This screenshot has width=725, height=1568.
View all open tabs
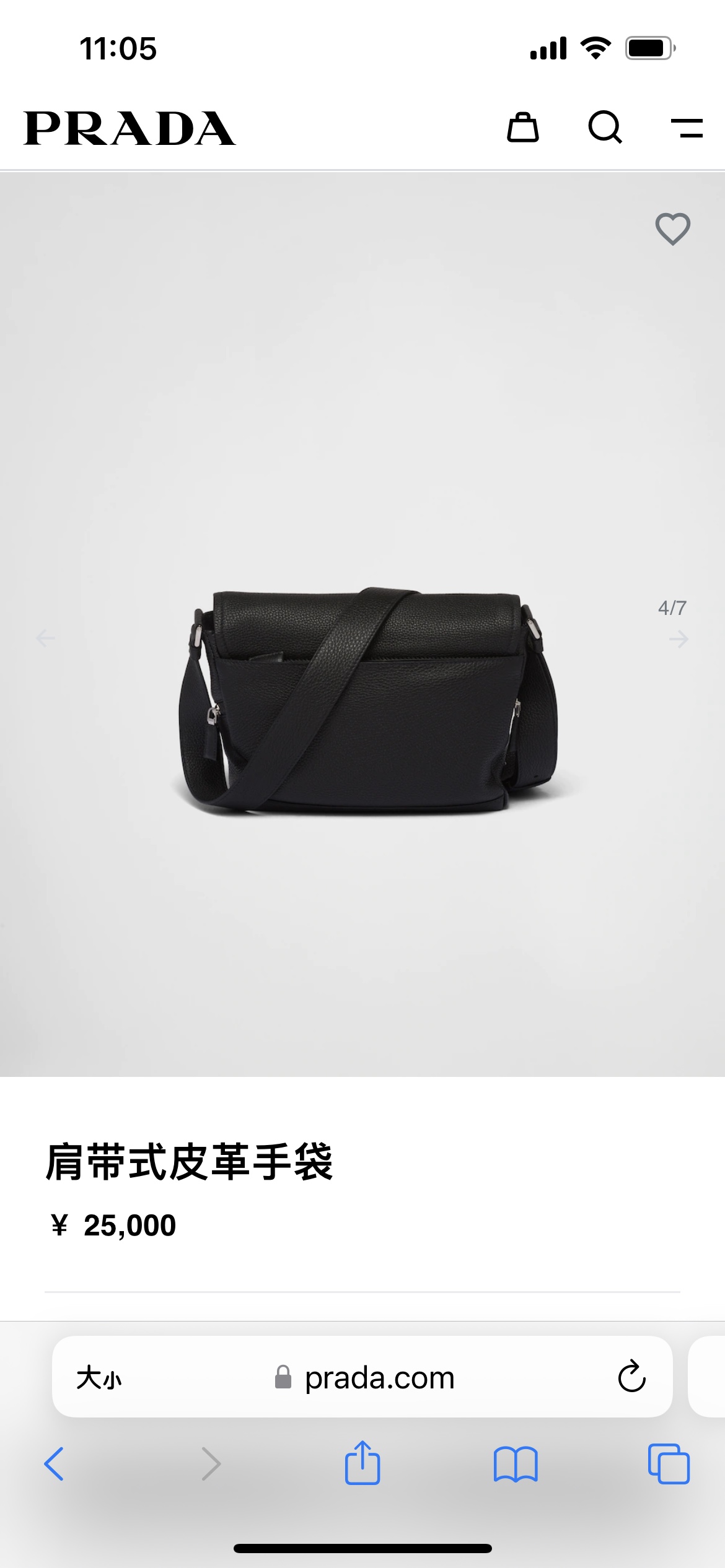[669, 1464]
